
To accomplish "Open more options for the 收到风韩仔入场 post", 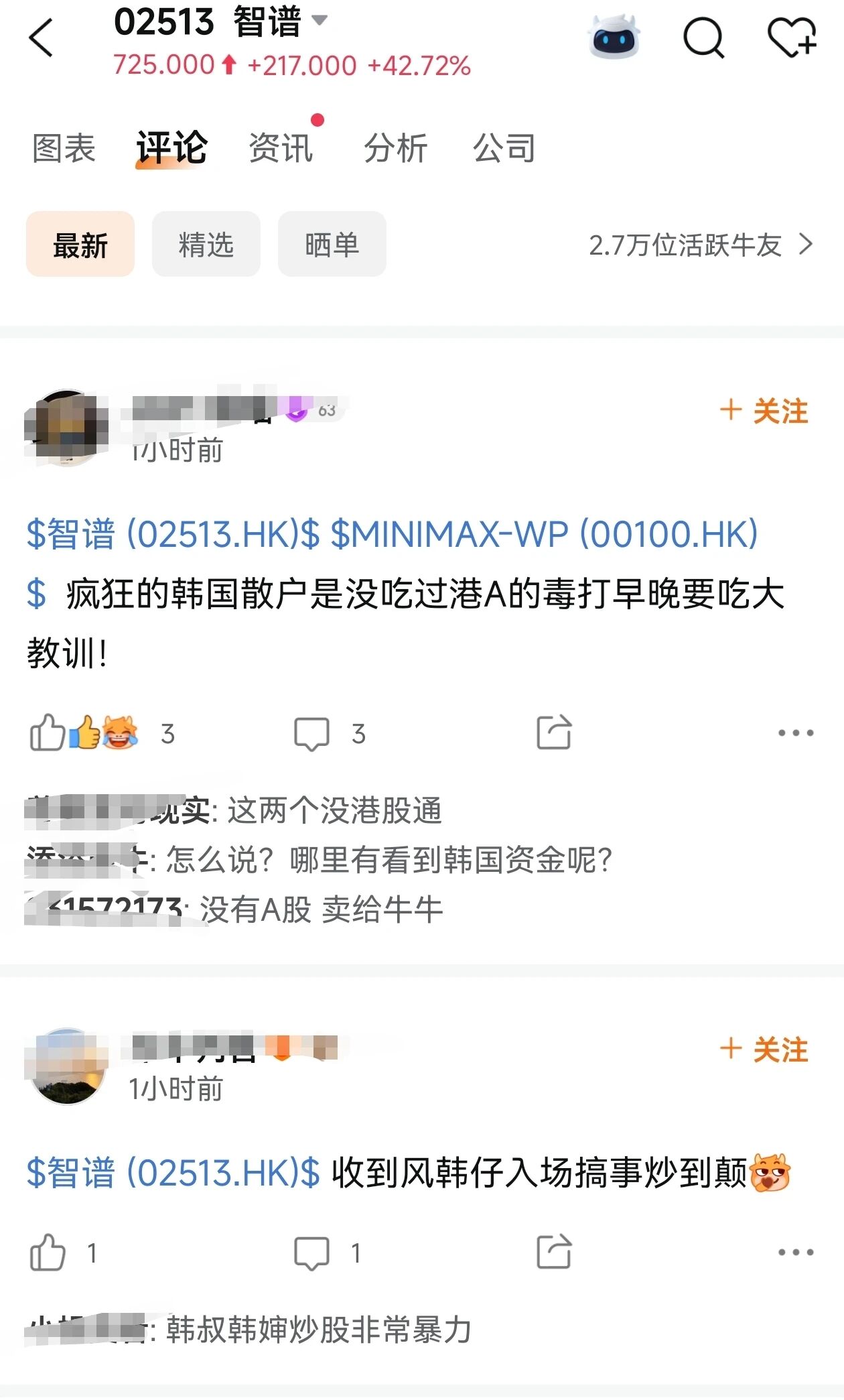I will coord(796,1252).
